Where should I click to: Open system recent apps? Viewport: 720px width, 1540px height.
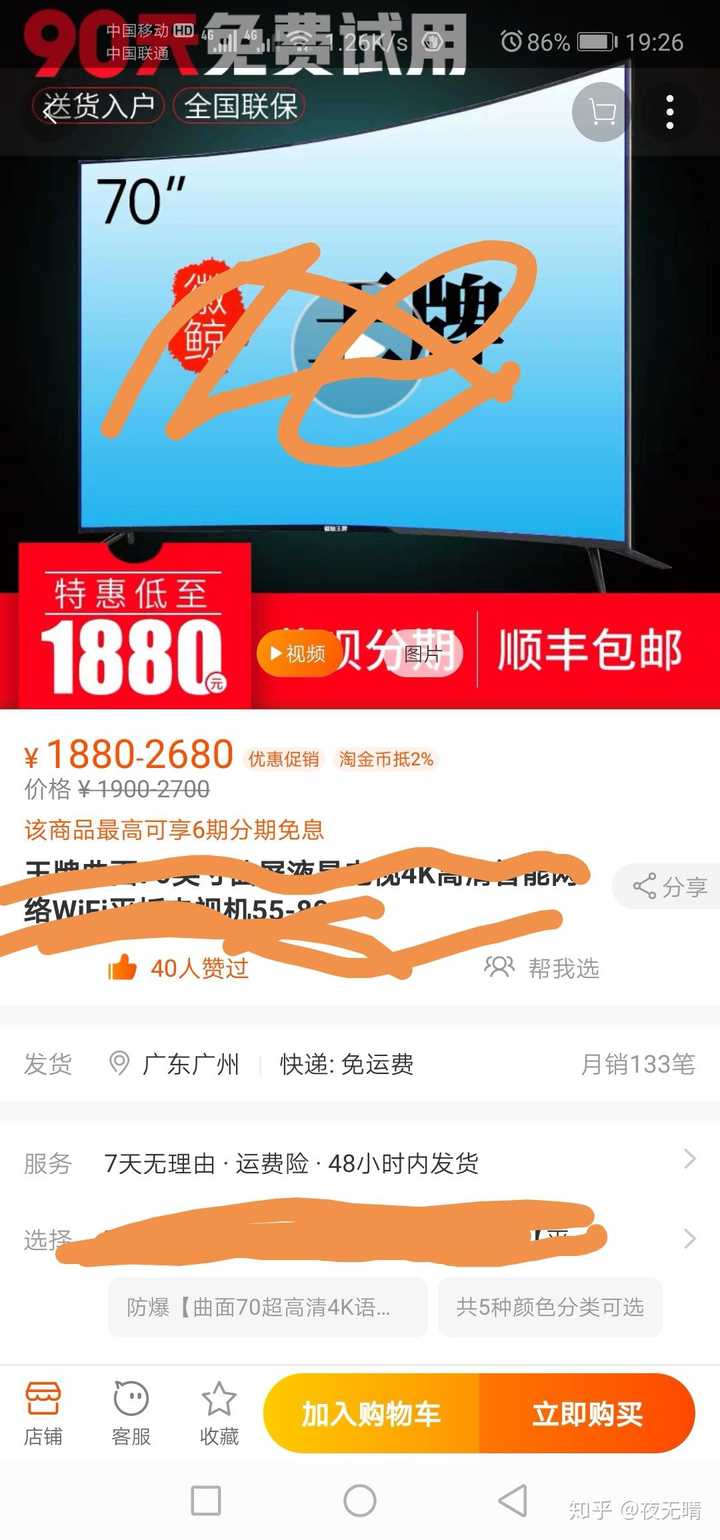(206, 1500)
